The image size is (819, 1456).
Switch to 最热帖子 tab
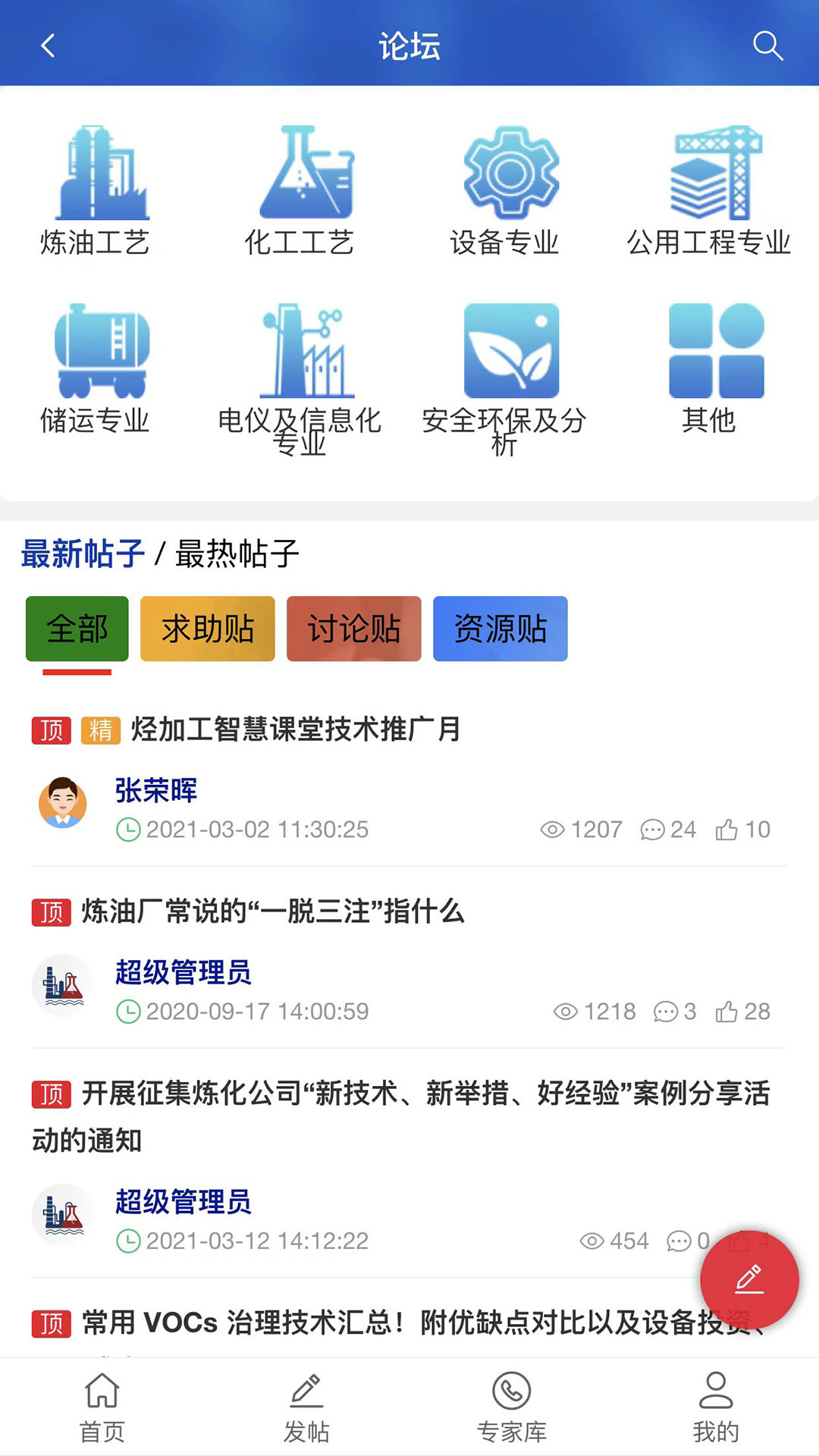pyautogui.click(x=237, y=554)
